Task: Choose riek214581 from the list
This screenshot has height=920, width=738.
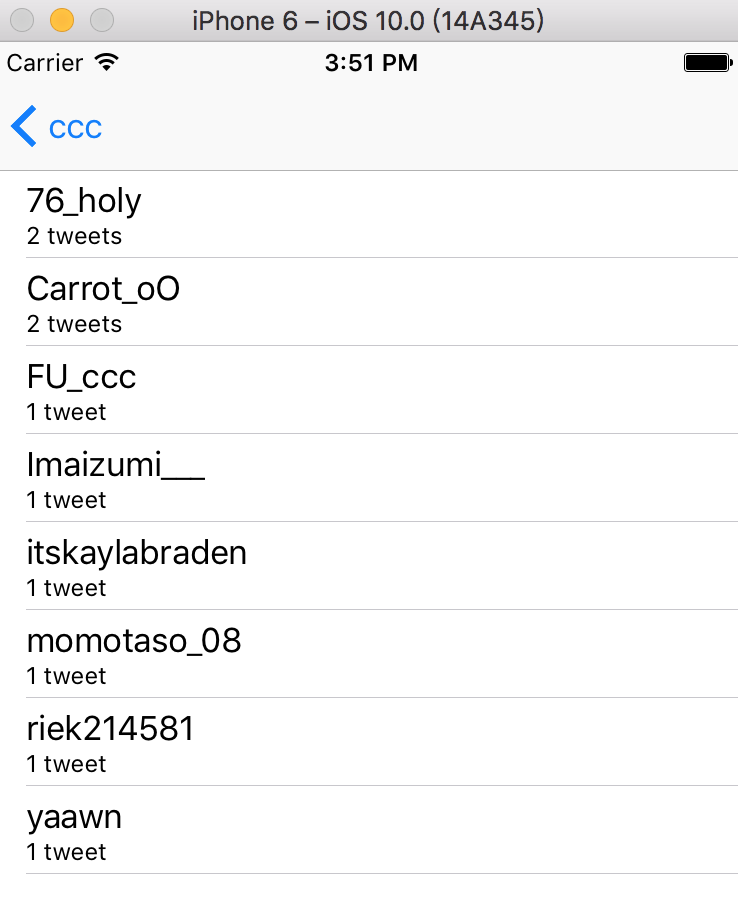Action: point(369,743)
